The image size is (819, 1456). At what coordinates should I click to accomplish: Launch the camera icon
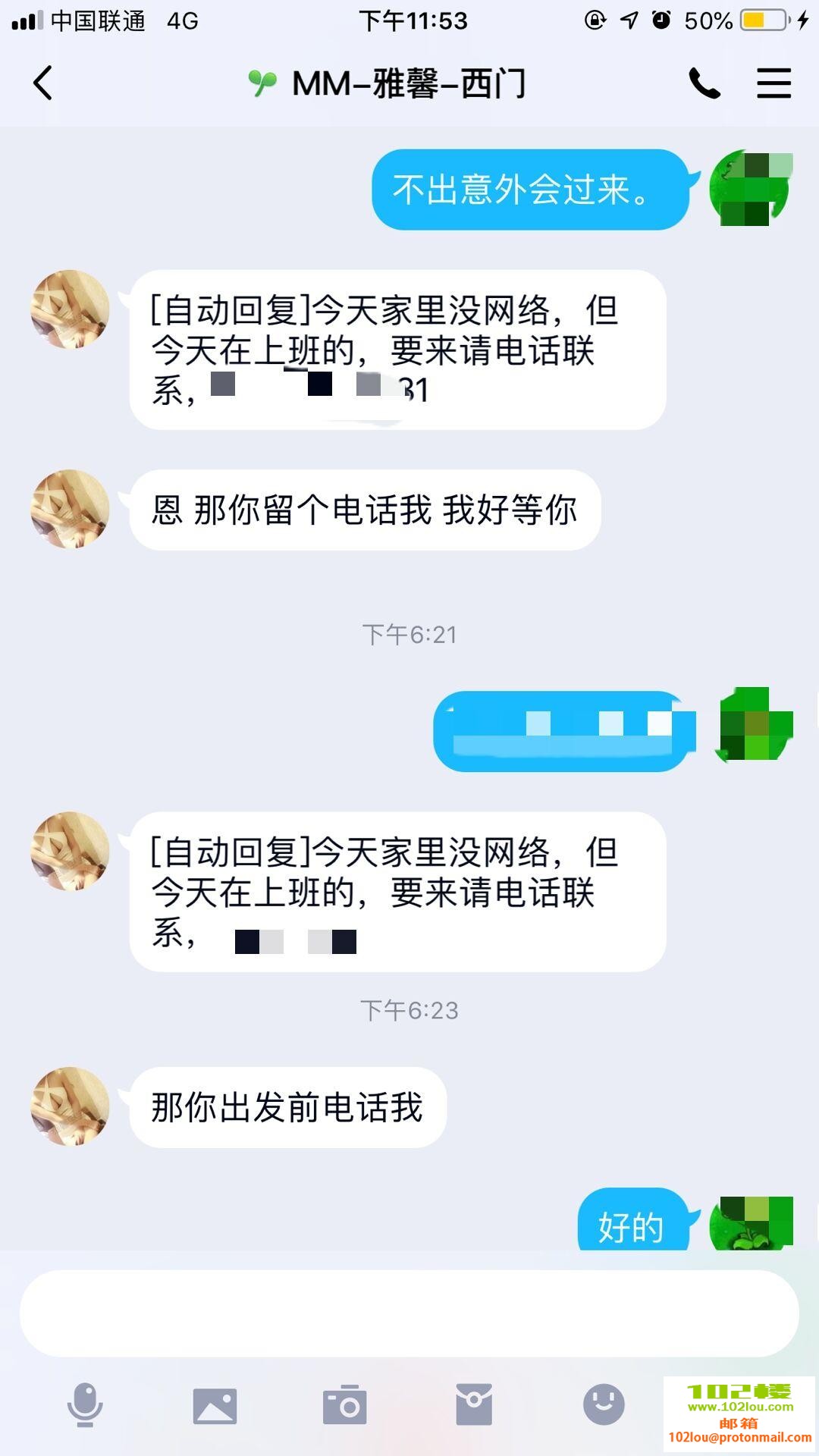point(347,1407)
